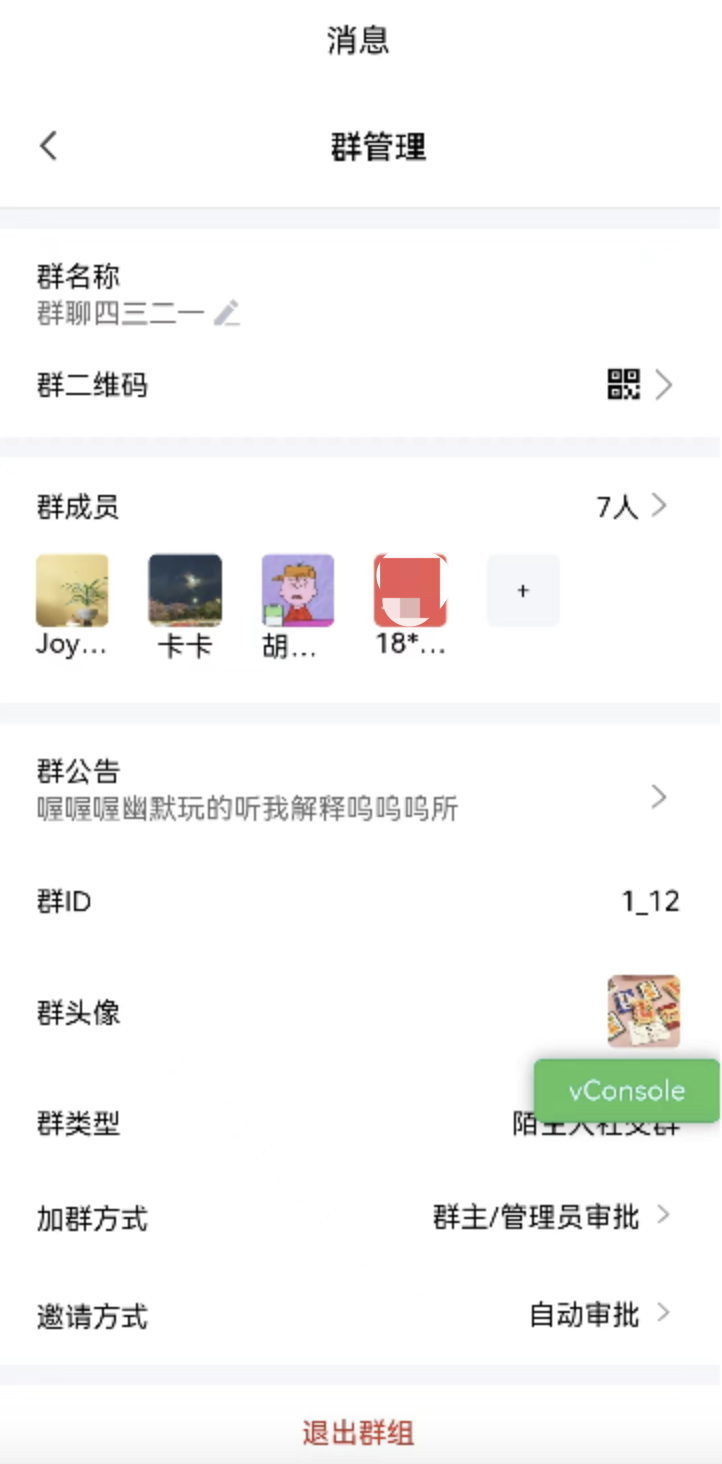This screenshot has height=1464, width=722.
Task: Open Joy's member avatar
Action: tap(72, 591)
